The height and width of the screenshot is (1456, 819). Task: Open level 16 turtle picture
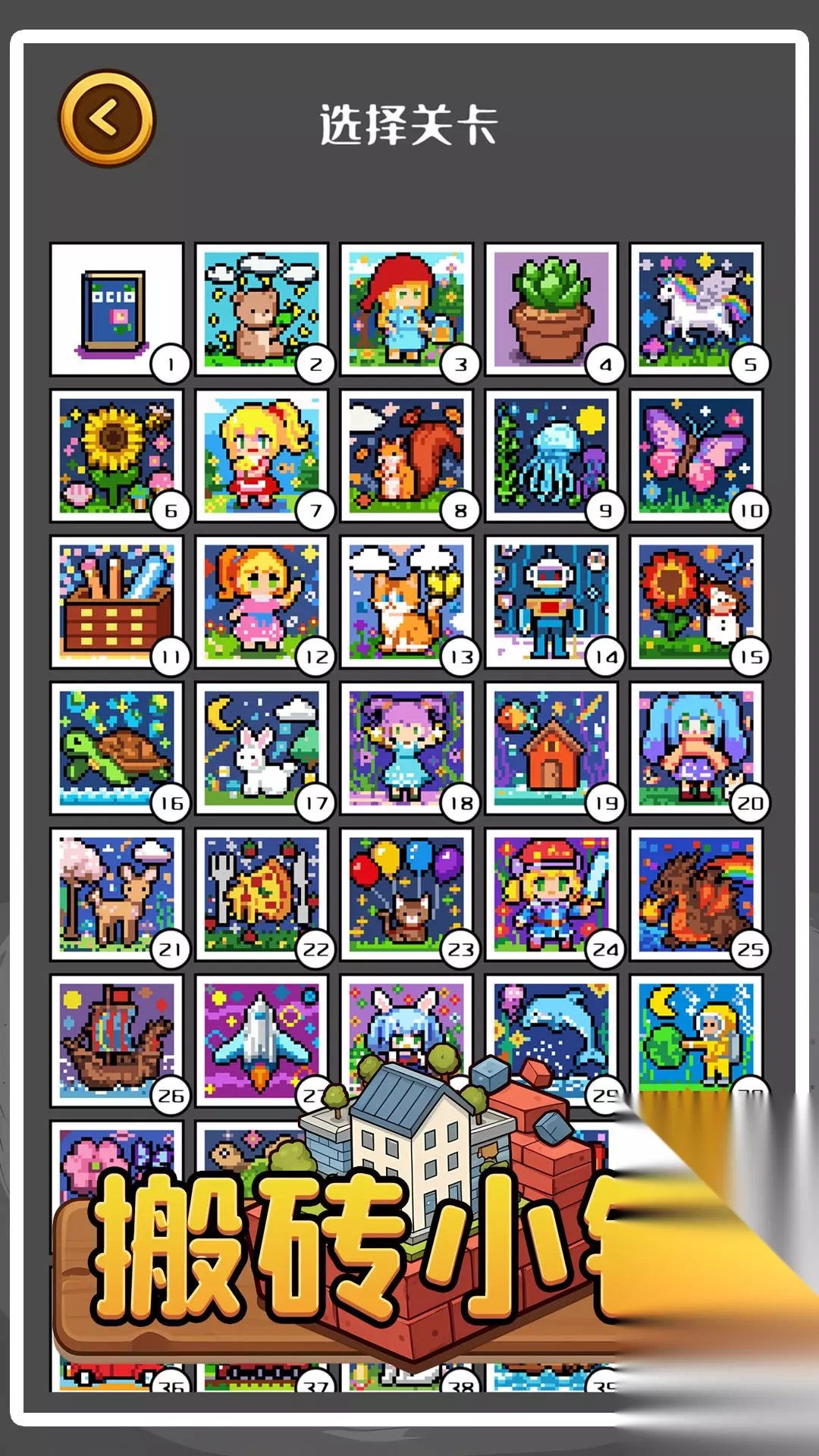tap(117, 748)
